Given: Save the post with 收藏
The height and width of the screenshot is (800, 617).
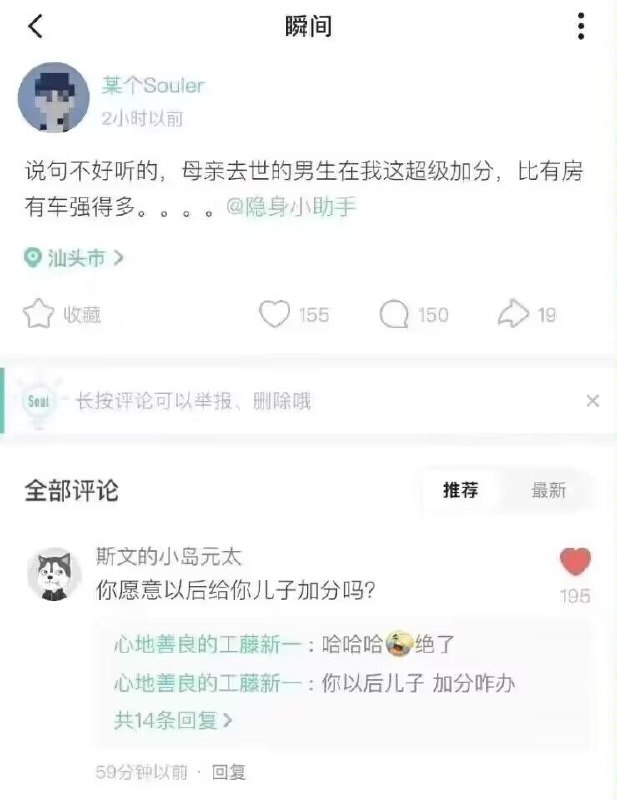Looking at the screenshot, I should click(62, 314).
